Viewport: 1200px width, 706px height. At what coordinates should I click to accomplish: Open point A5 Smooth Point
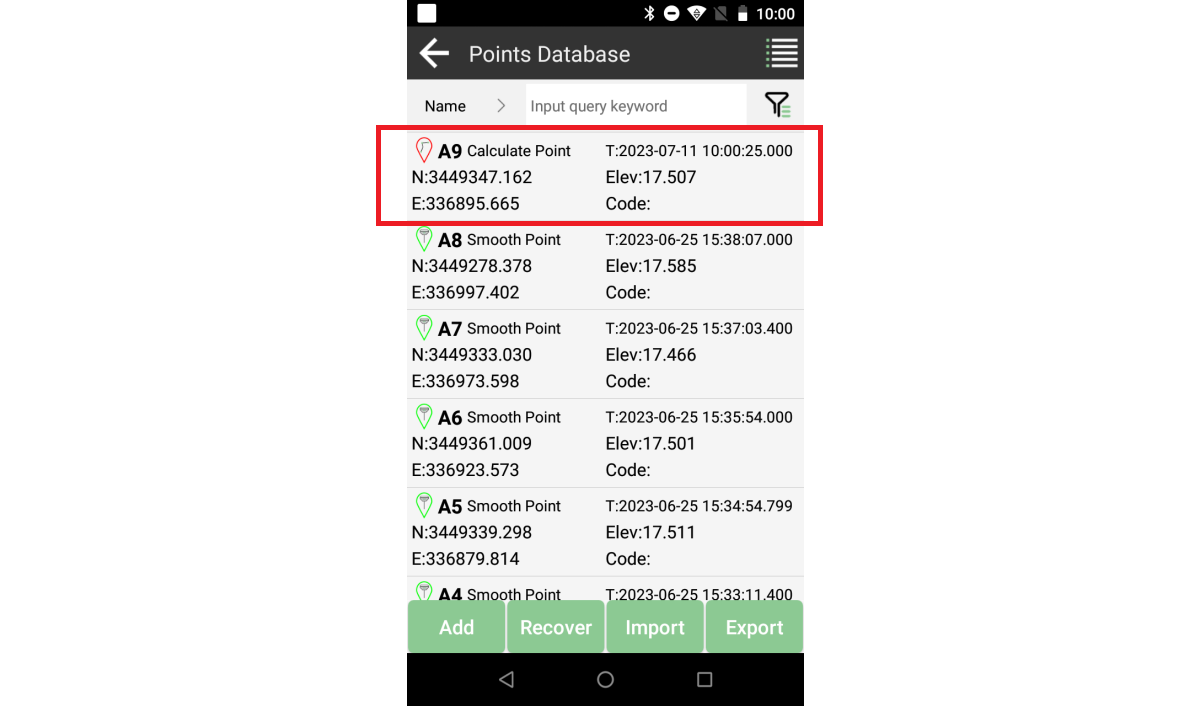point(604,532)
